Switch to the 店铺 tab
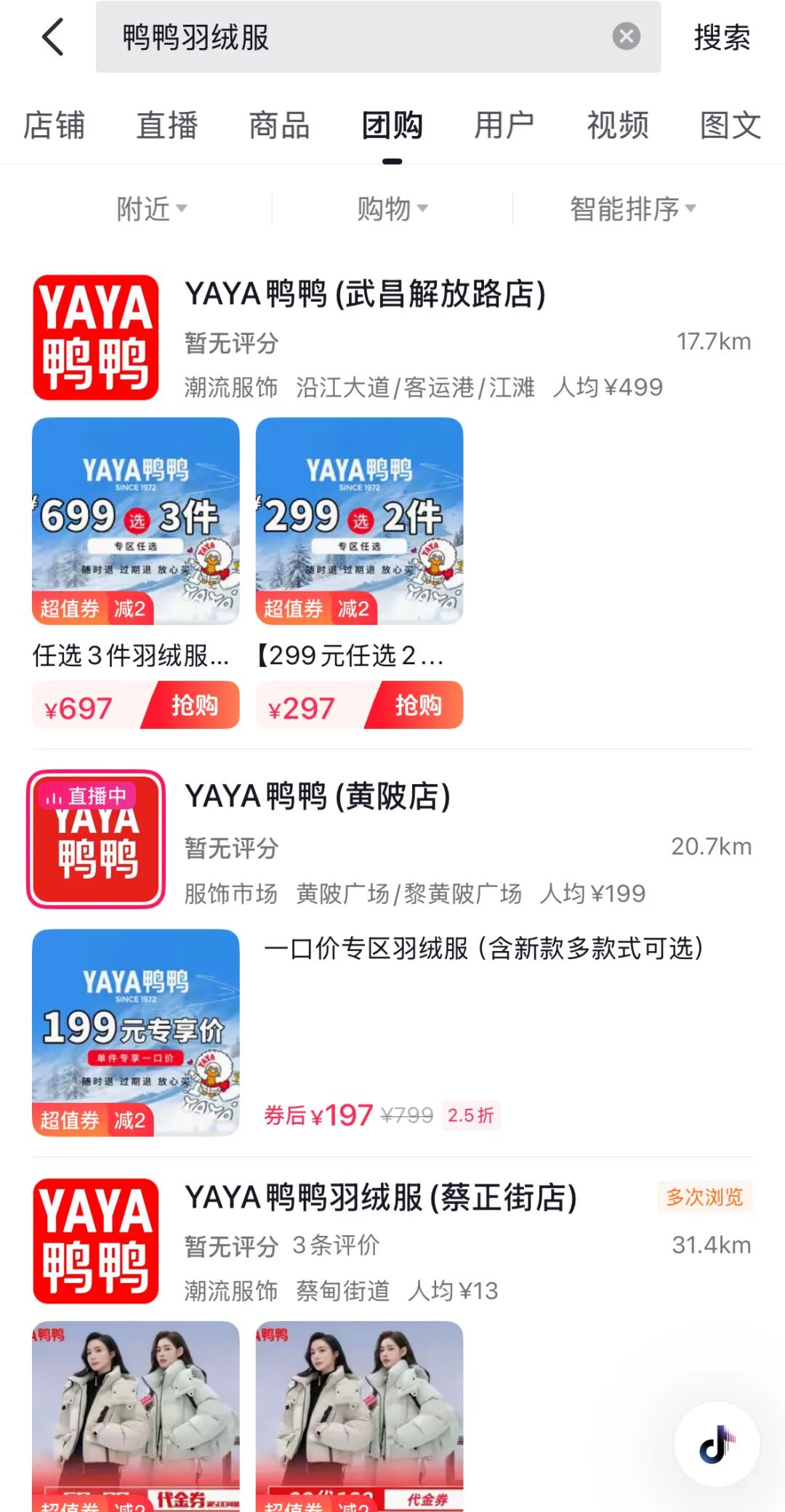Viewport: 785px width, 1512px height. pyautogui.click(x=54, y=126)
